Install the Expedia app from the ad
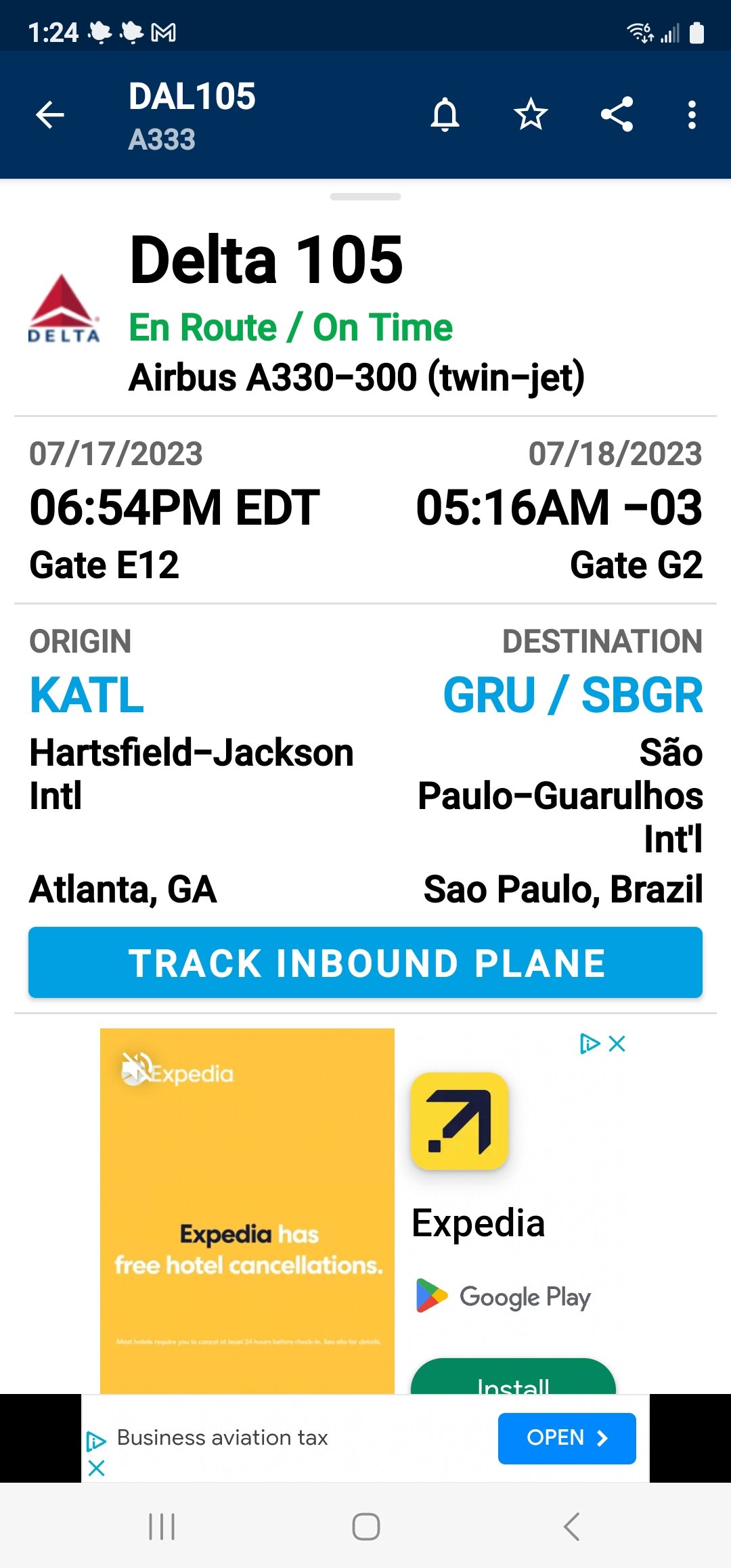 513,1378
